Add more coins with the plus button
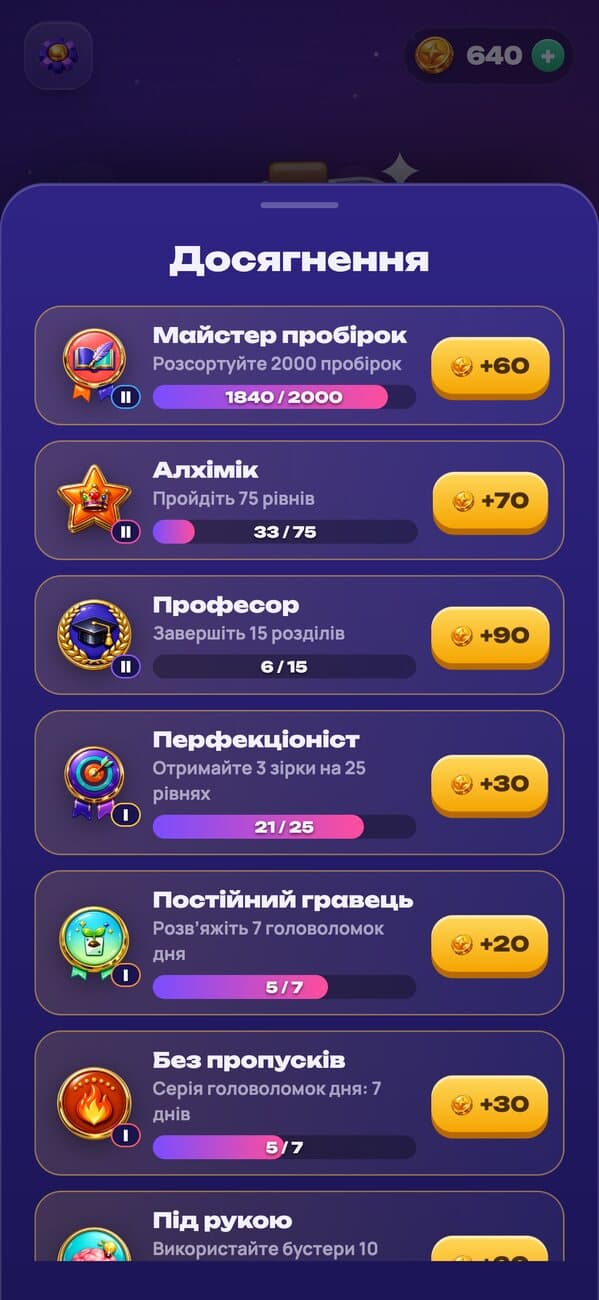 [x=547, y=56]
